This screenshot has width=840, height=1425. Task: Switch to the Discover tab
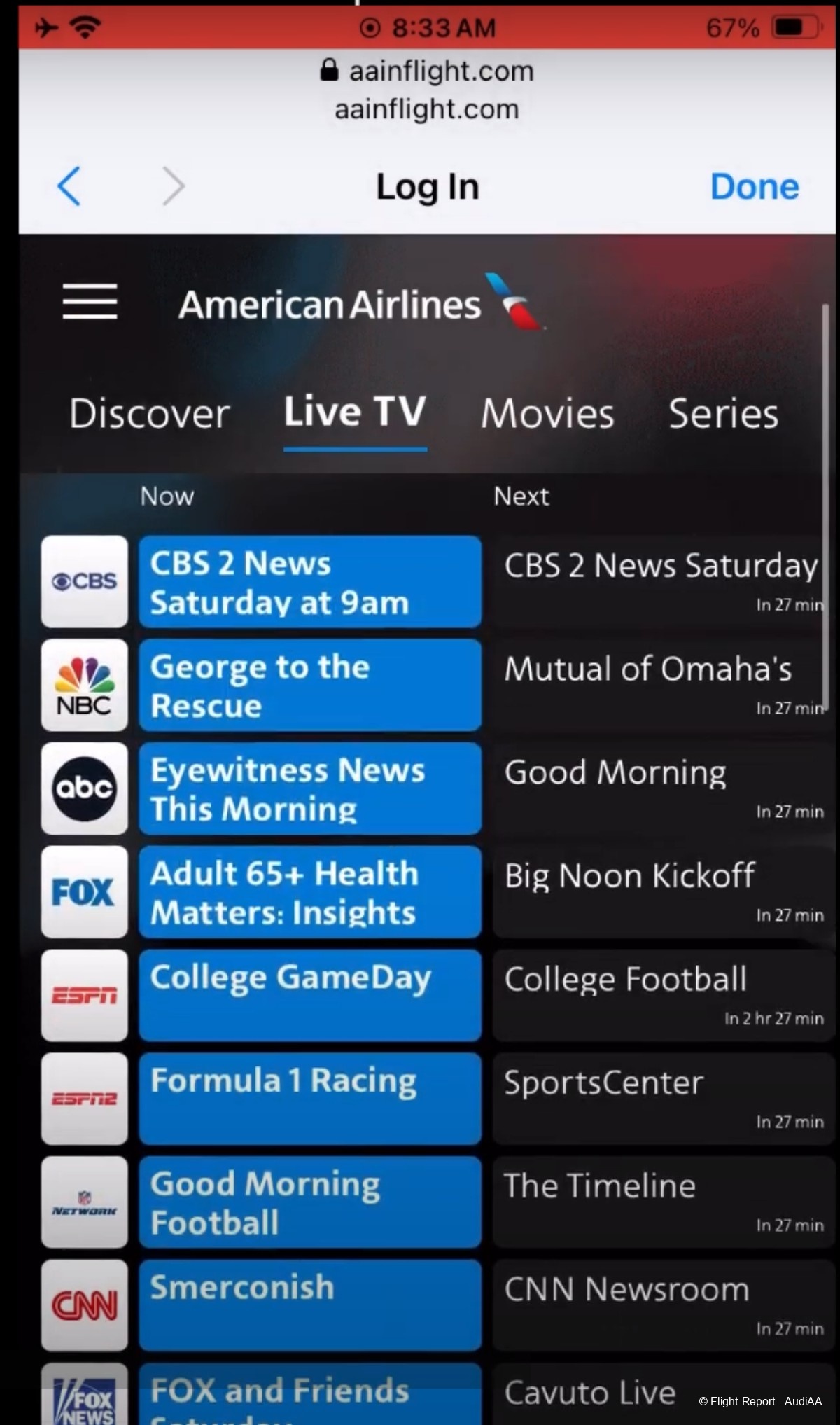click(x=149, y=413)
